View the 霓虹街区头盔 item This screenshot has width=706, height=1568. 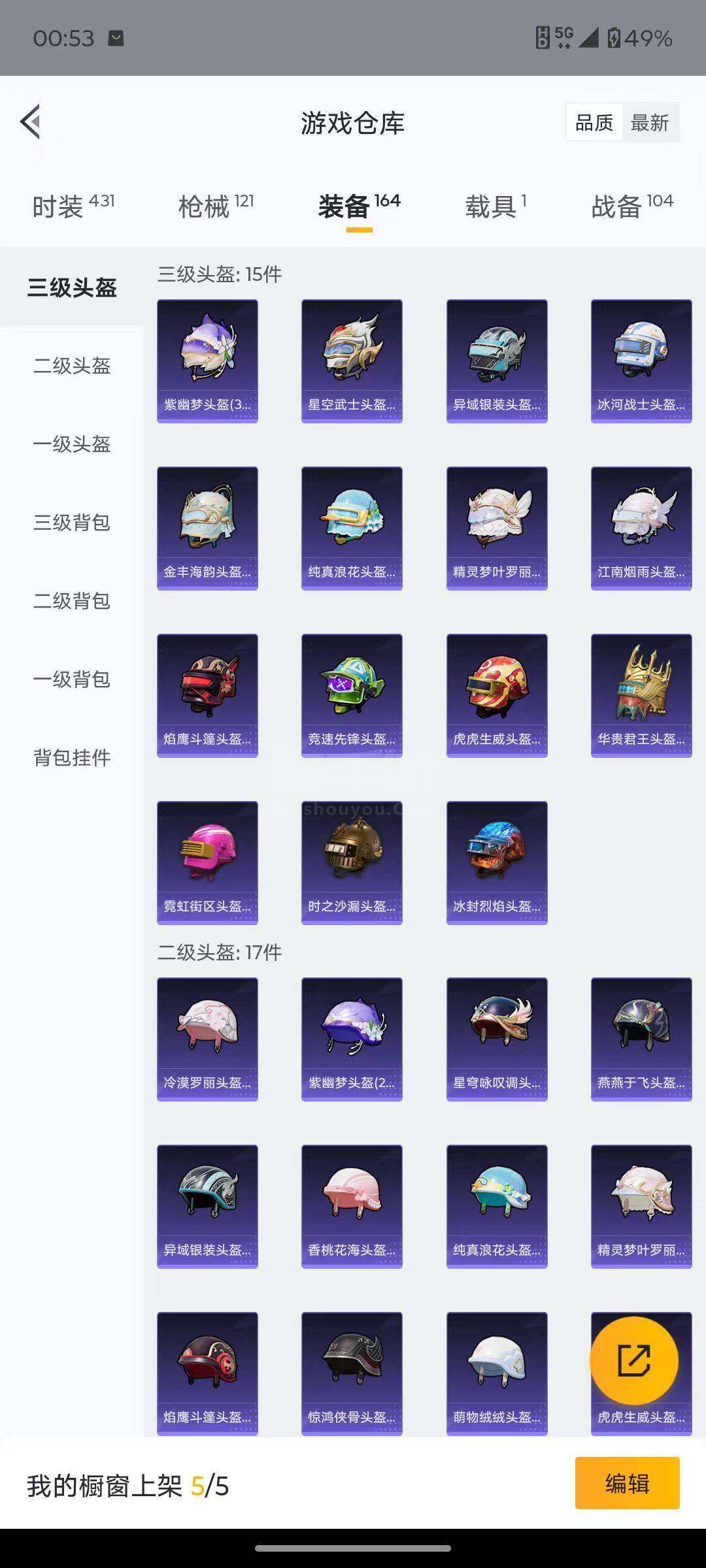207,863
